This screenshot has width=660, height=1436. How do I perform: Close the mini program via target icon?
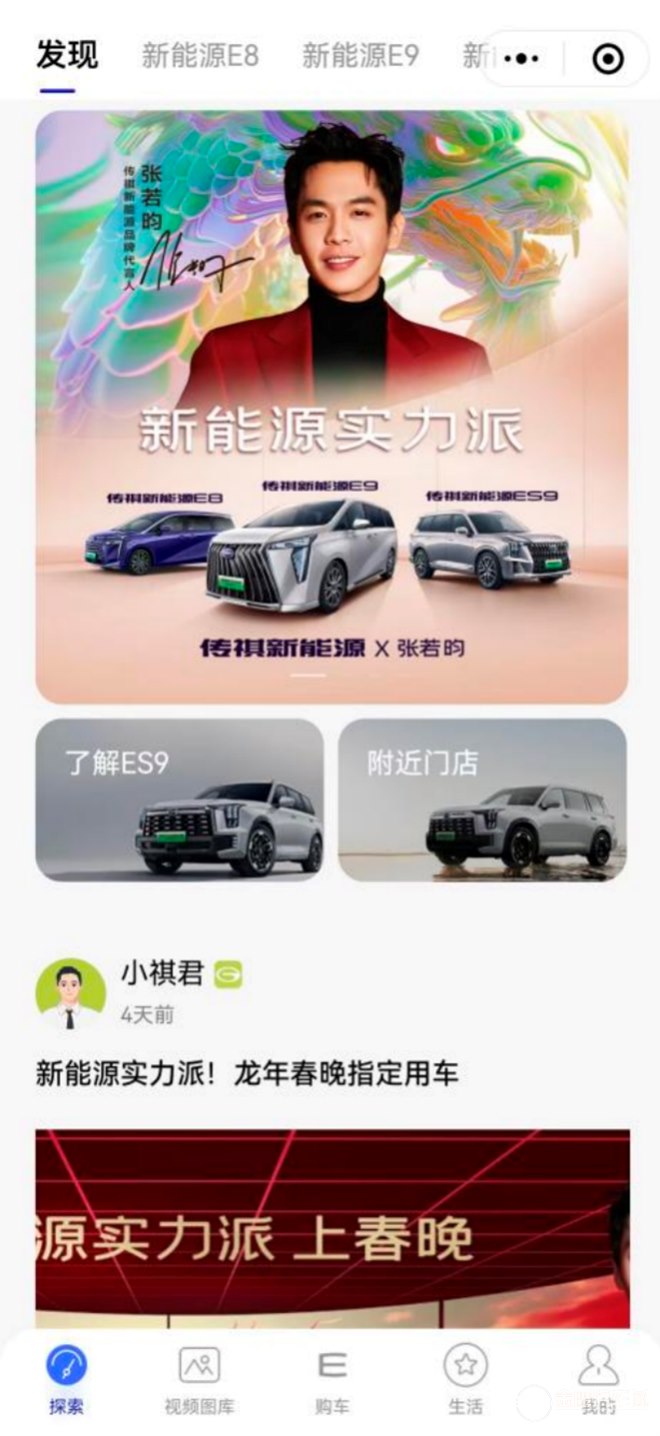pyautogui.click(x=607, y=59)
